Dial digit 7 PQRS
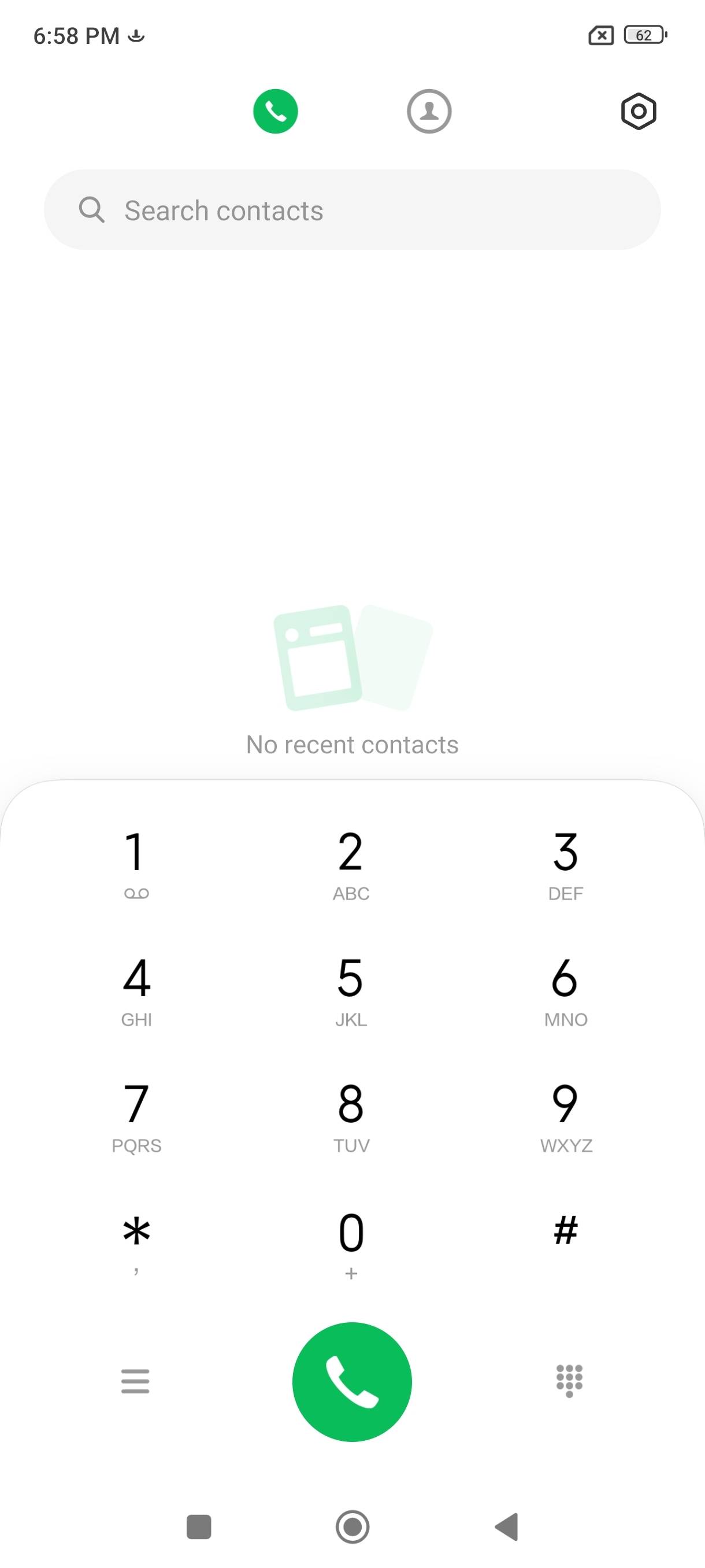Screen dimensions: 705x1568 136,1115
